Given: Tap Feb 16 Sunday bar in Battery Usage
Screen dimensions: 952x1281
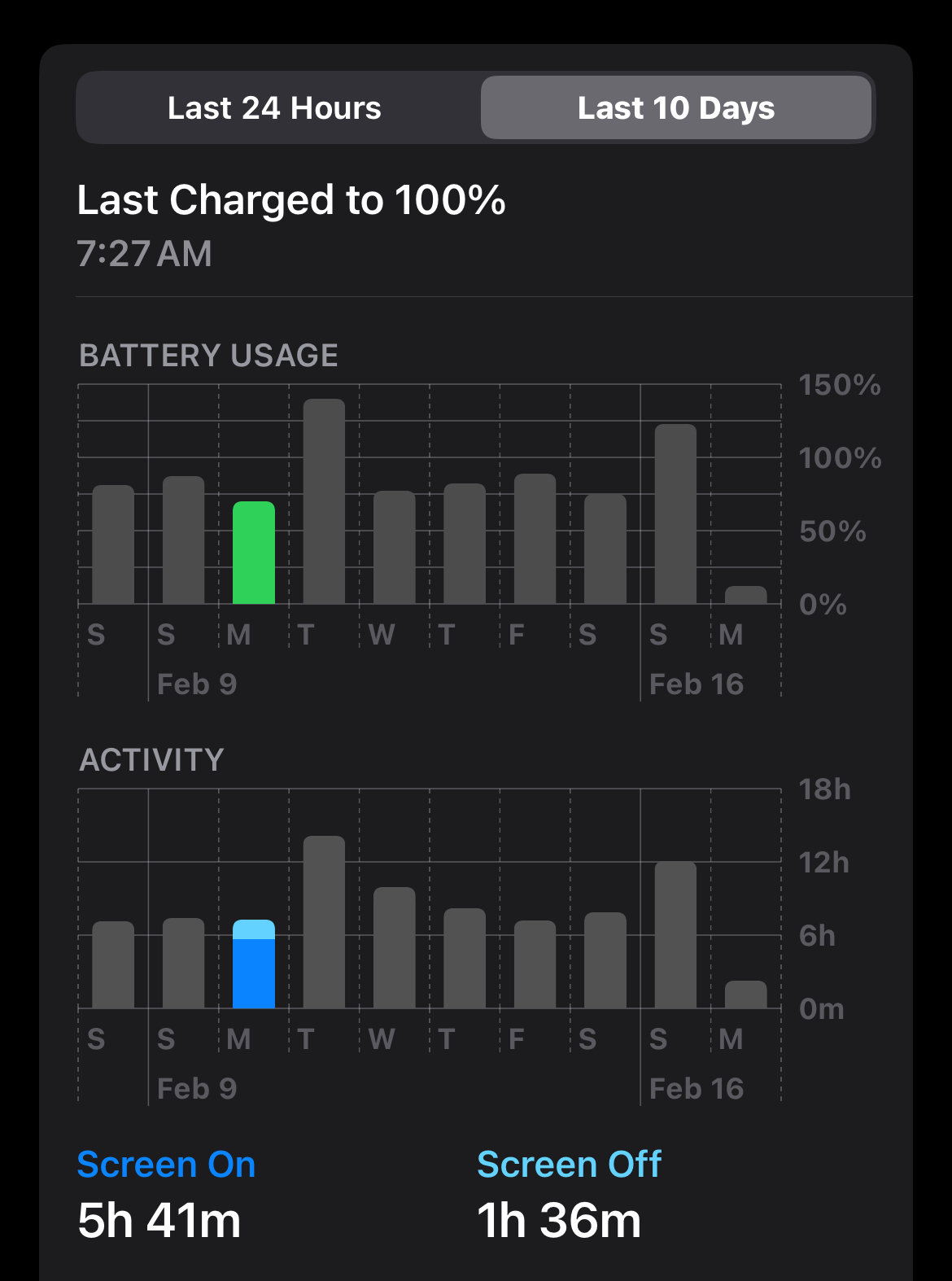Looking at the screenshot, I should tap(675, 514).
